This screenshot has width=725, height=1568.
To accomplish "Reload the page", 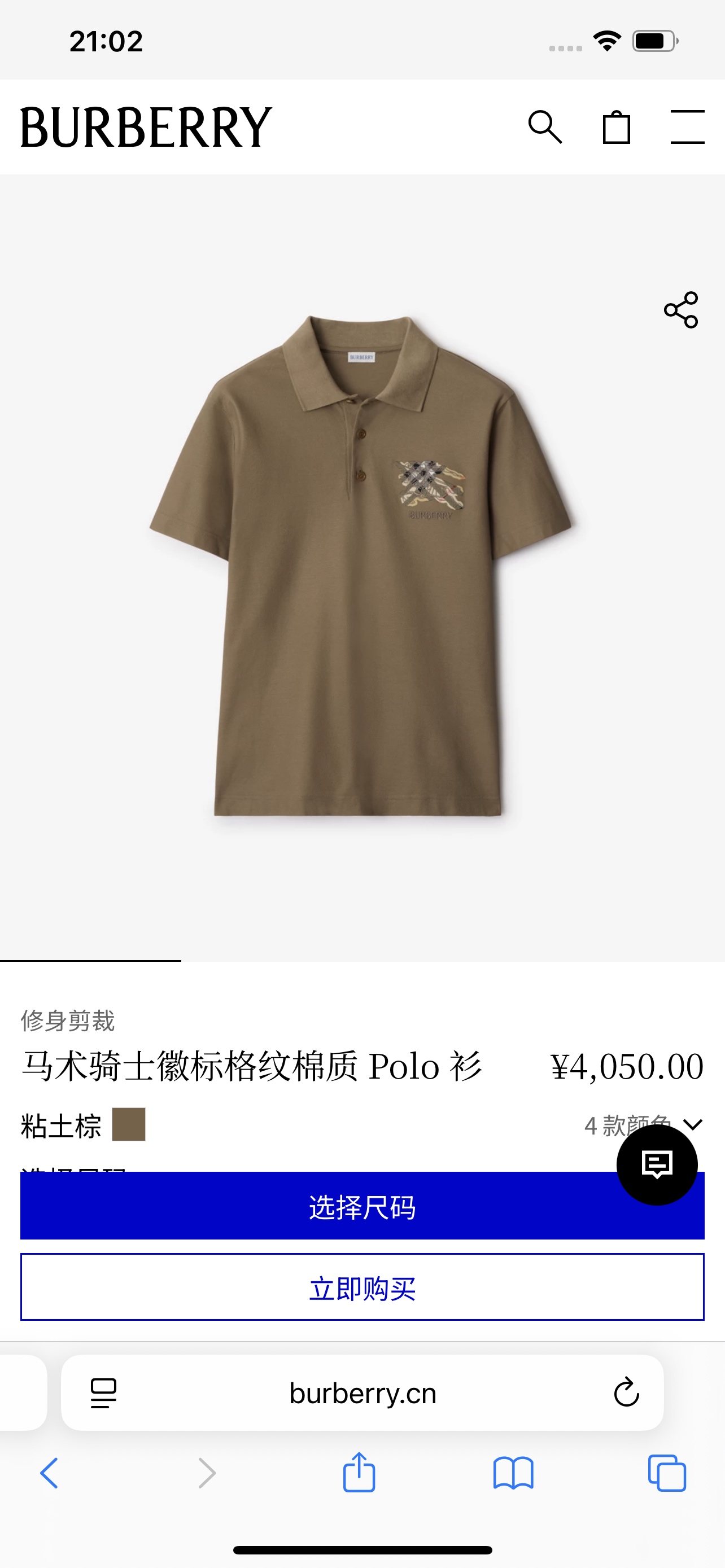I will click(x=626, y=1392).
